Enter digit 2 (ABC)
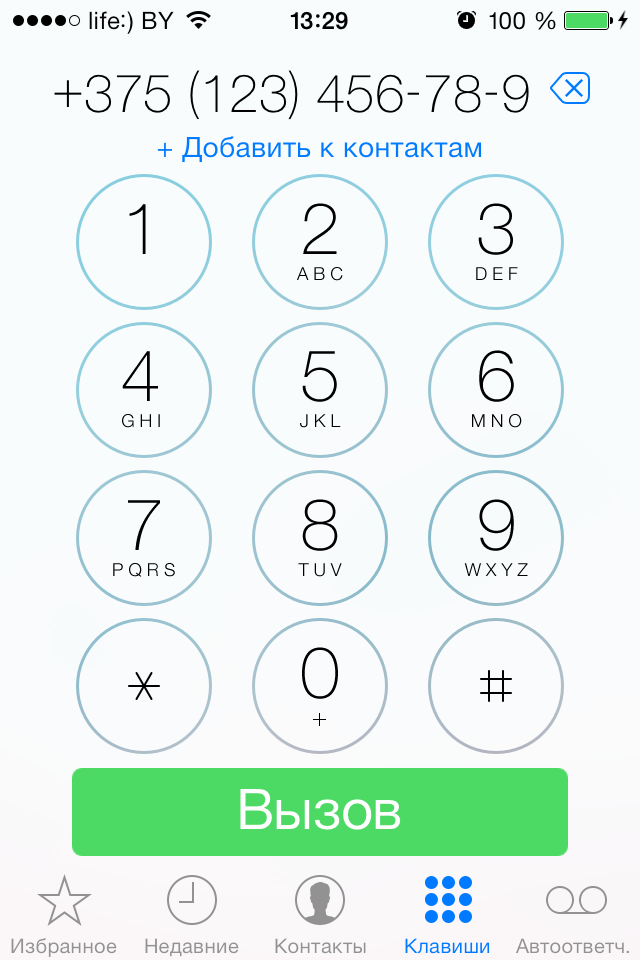This screenshot has width=640, height=960. (x=320, y=242)
